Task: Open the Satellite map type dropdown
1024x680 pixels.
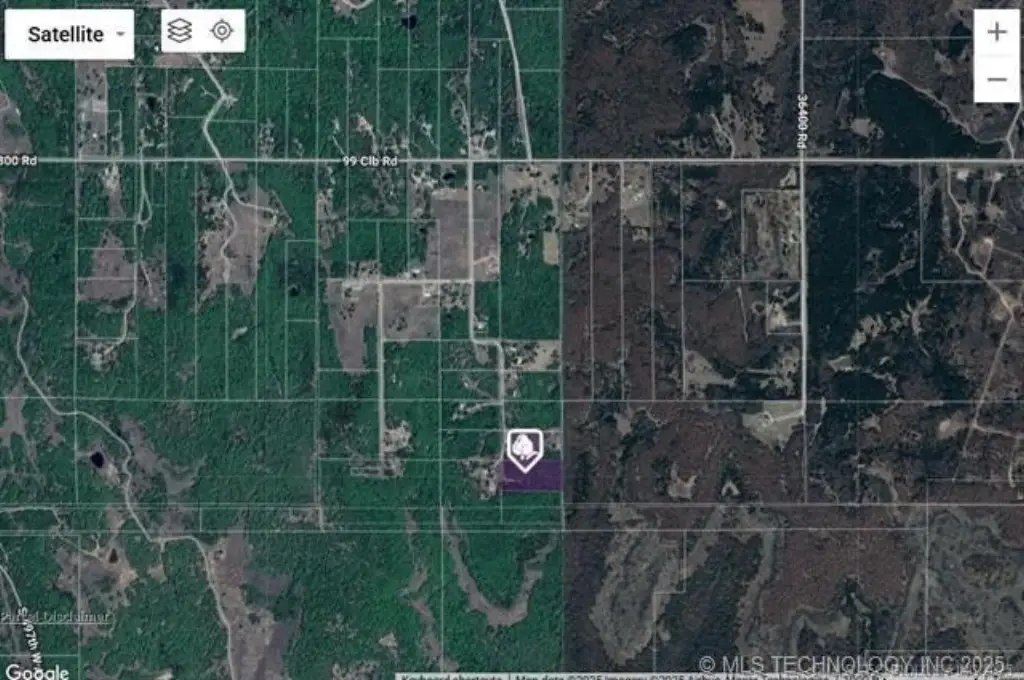Action: point(69,34)
